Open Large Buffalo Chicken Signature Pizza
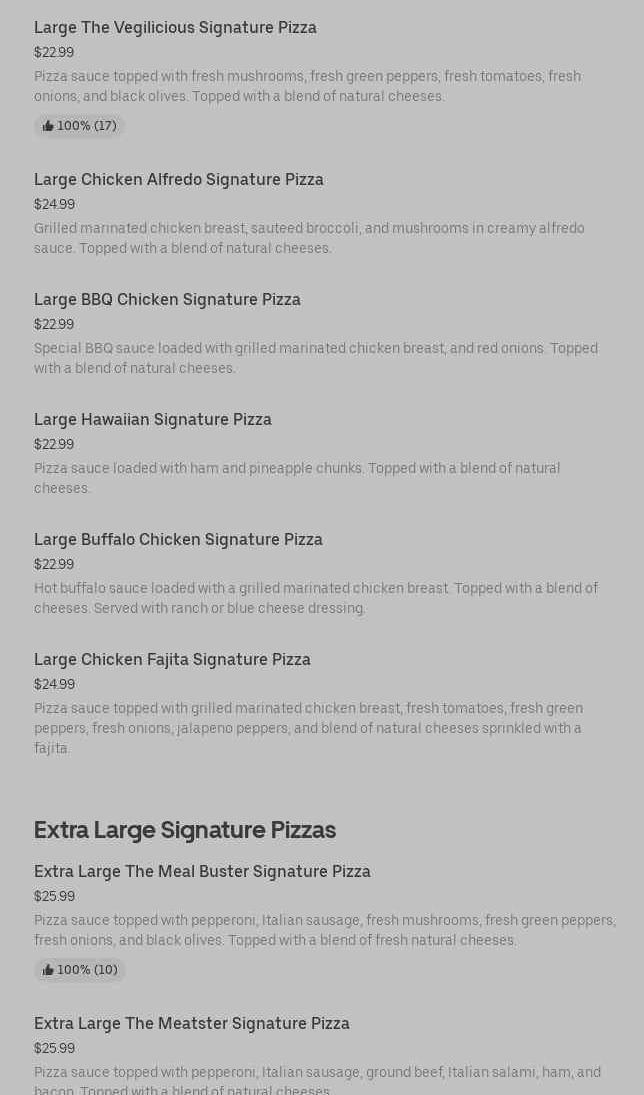 point(178,540)
